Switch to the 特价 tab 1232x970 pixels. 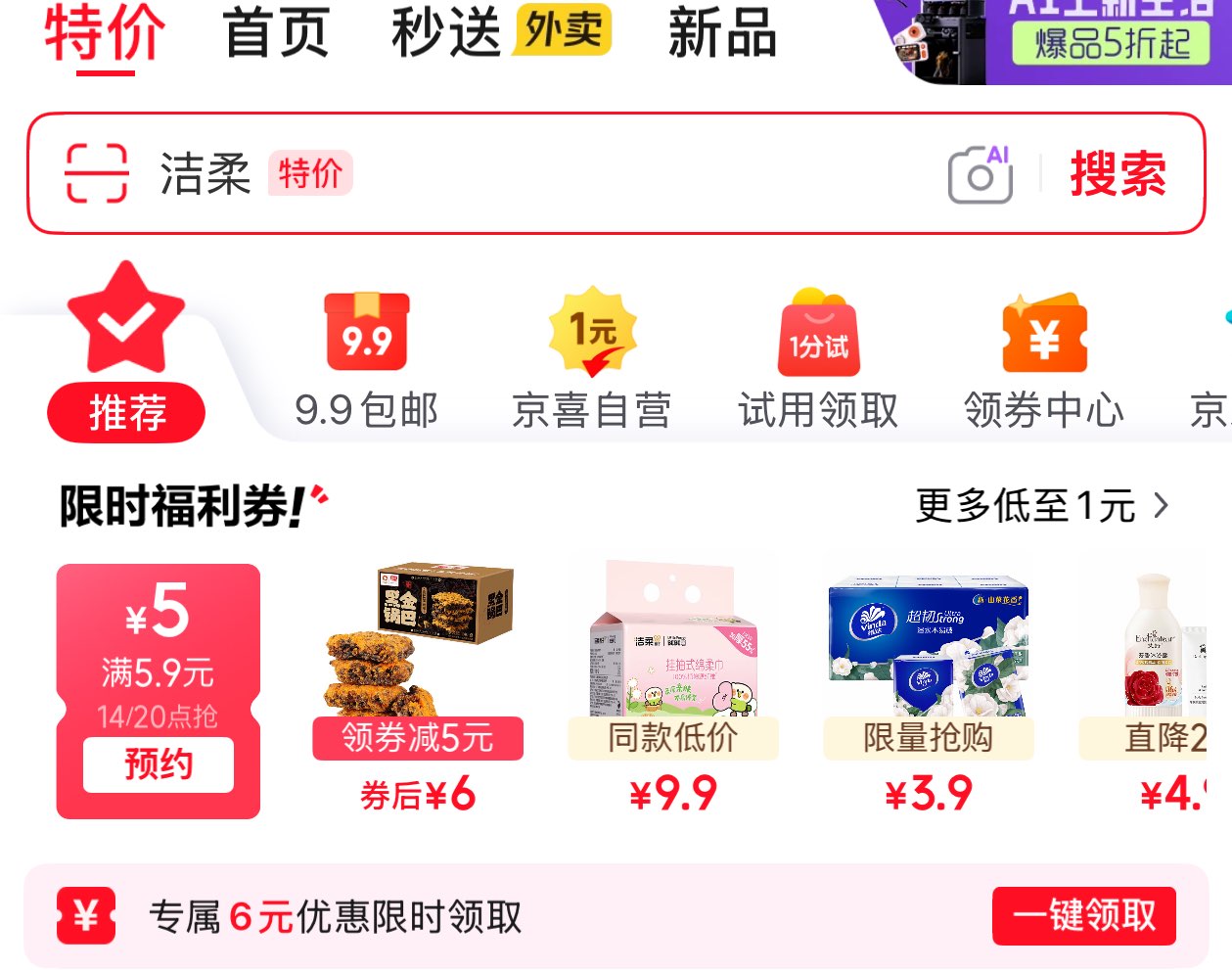pos(104,34)
